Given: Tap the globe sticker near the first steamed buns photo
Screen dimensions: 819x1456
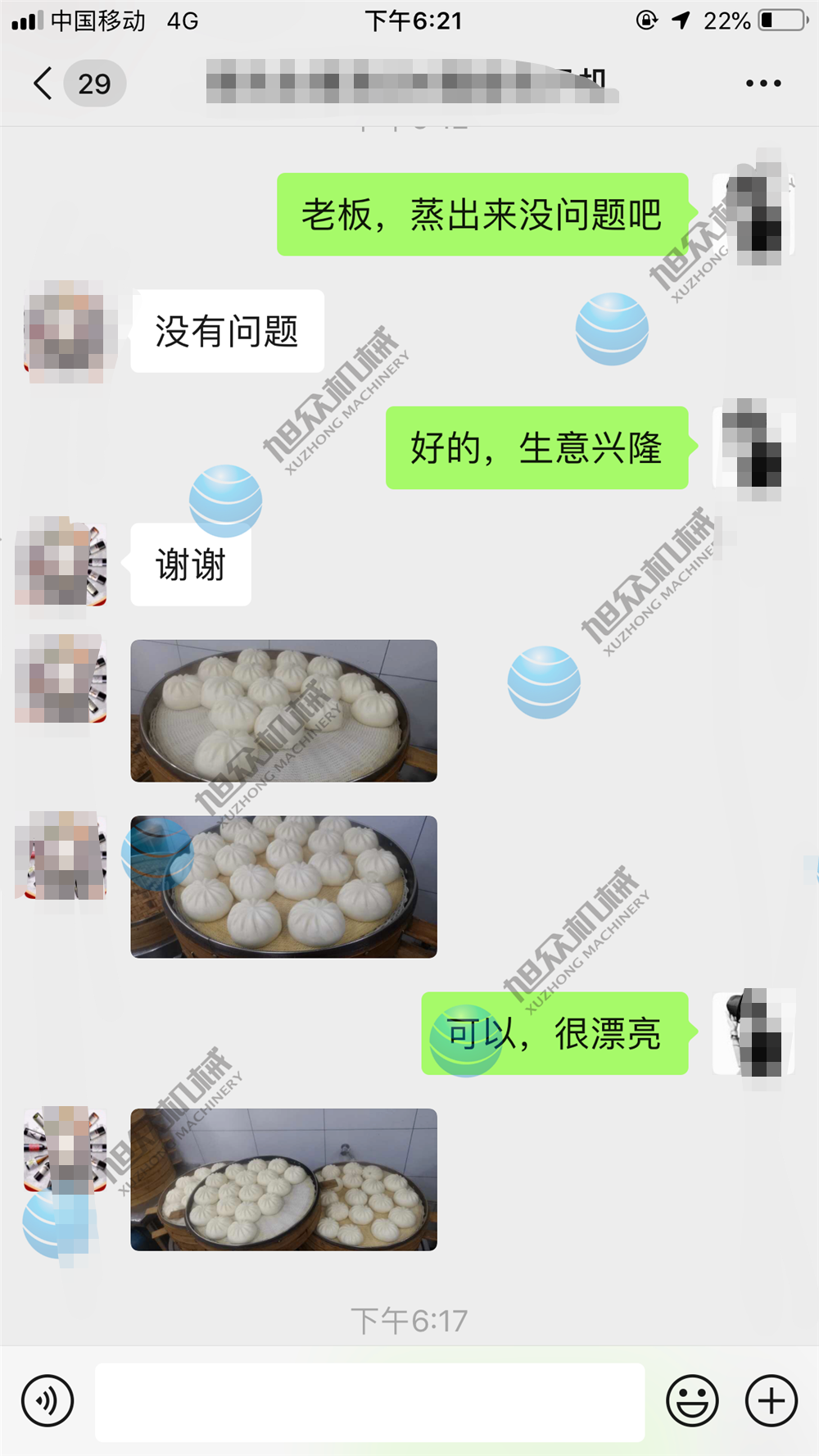Looking at the screenshot, I should (545, 681).
